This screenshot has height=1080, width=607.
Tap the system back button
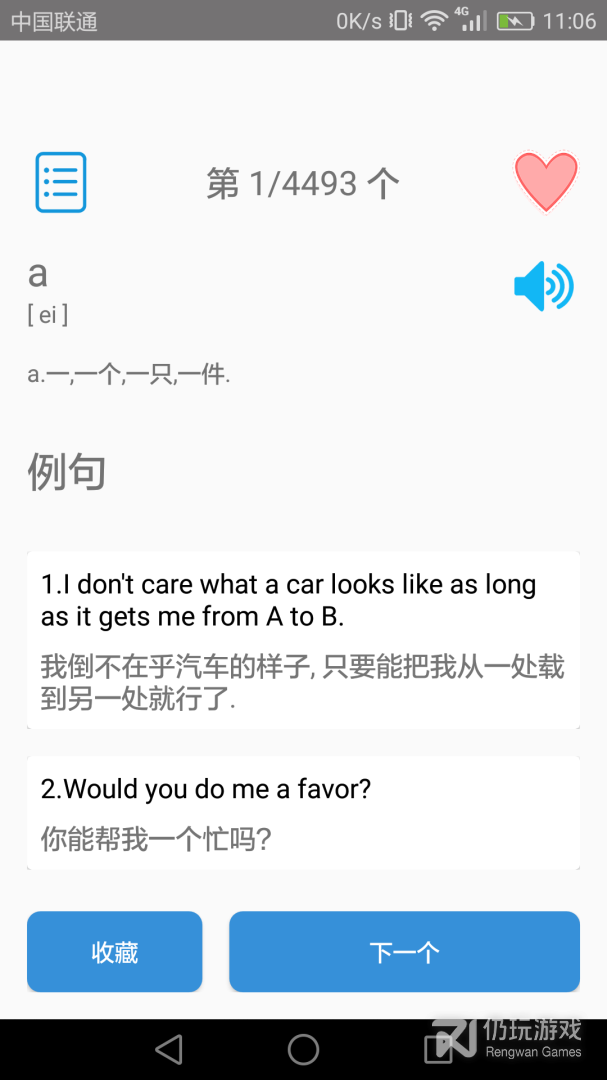[169, 1049]
